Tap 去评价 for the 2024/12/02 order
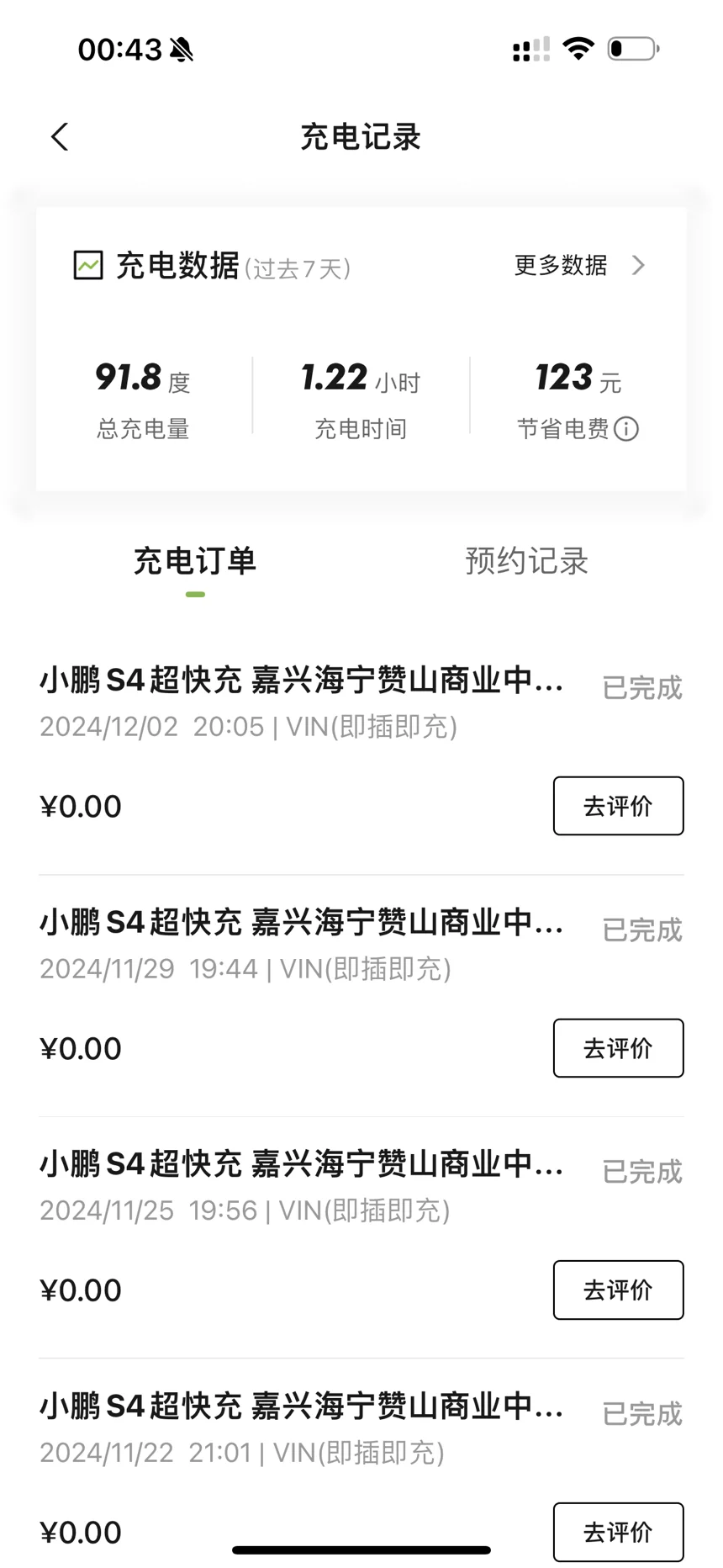 (618, 806)
